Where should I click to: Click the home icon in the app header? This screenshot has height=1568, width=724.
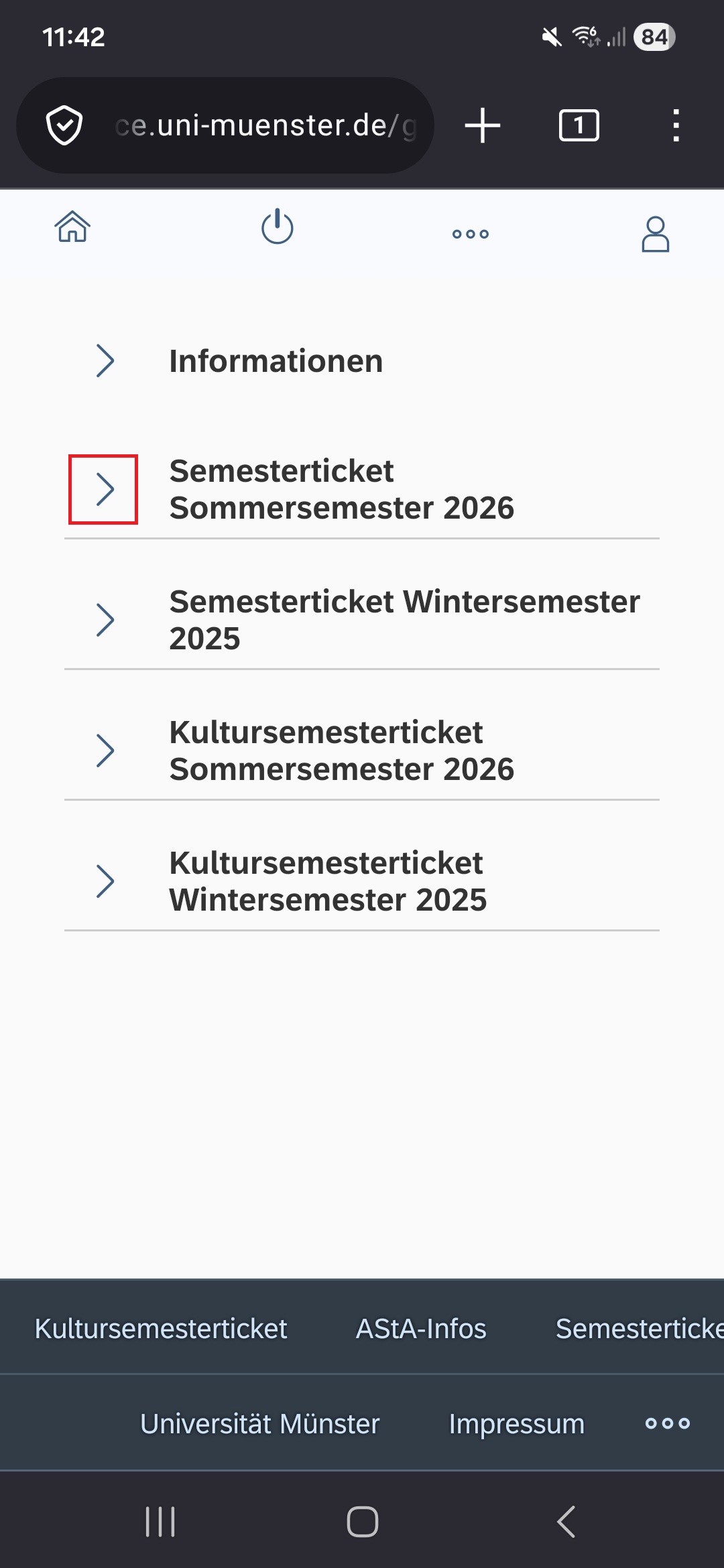(72, 228)
